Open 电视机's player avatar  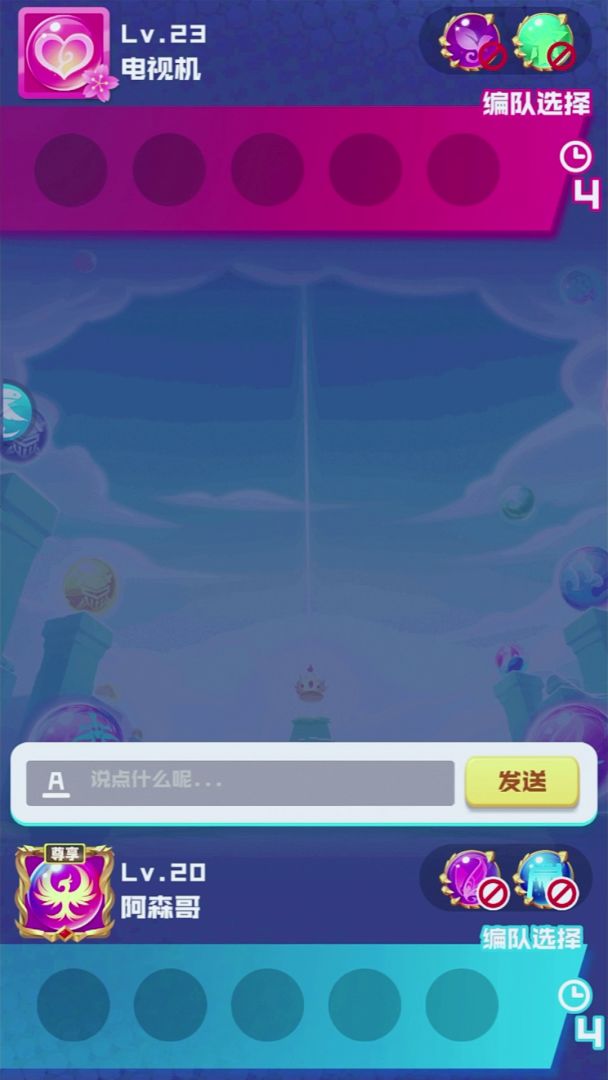click(64, 53)
